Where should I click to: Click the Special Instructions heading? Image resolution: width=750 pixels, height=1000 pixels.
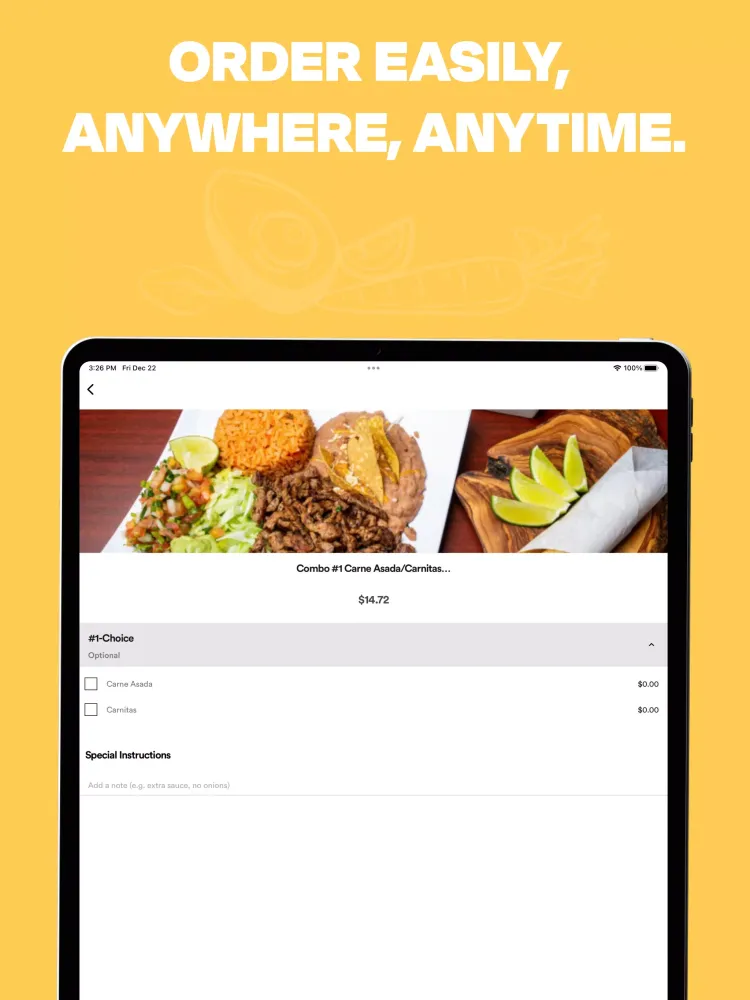tap(129, 754)
